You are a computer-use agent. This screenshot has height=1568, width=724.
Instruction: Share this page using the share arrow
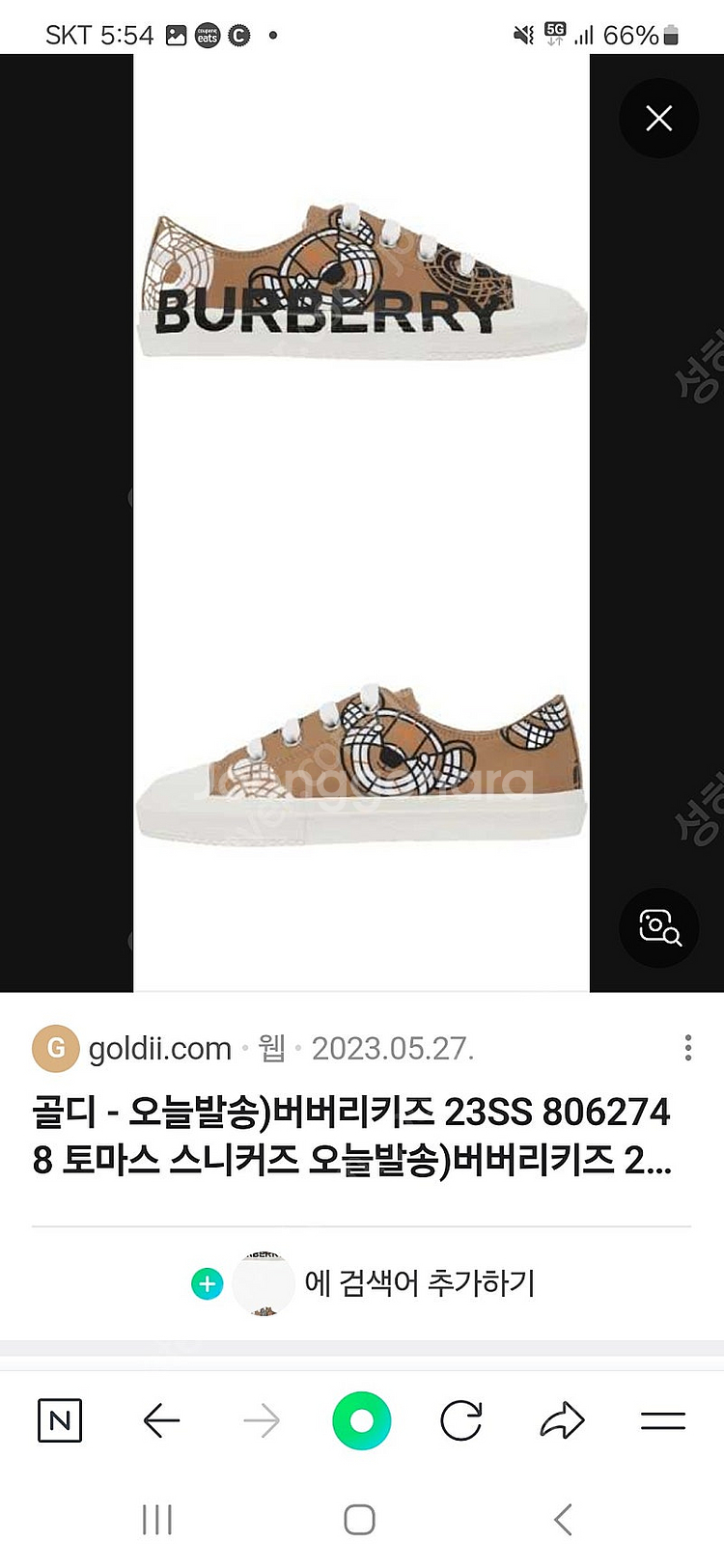tap(562, 1420)
